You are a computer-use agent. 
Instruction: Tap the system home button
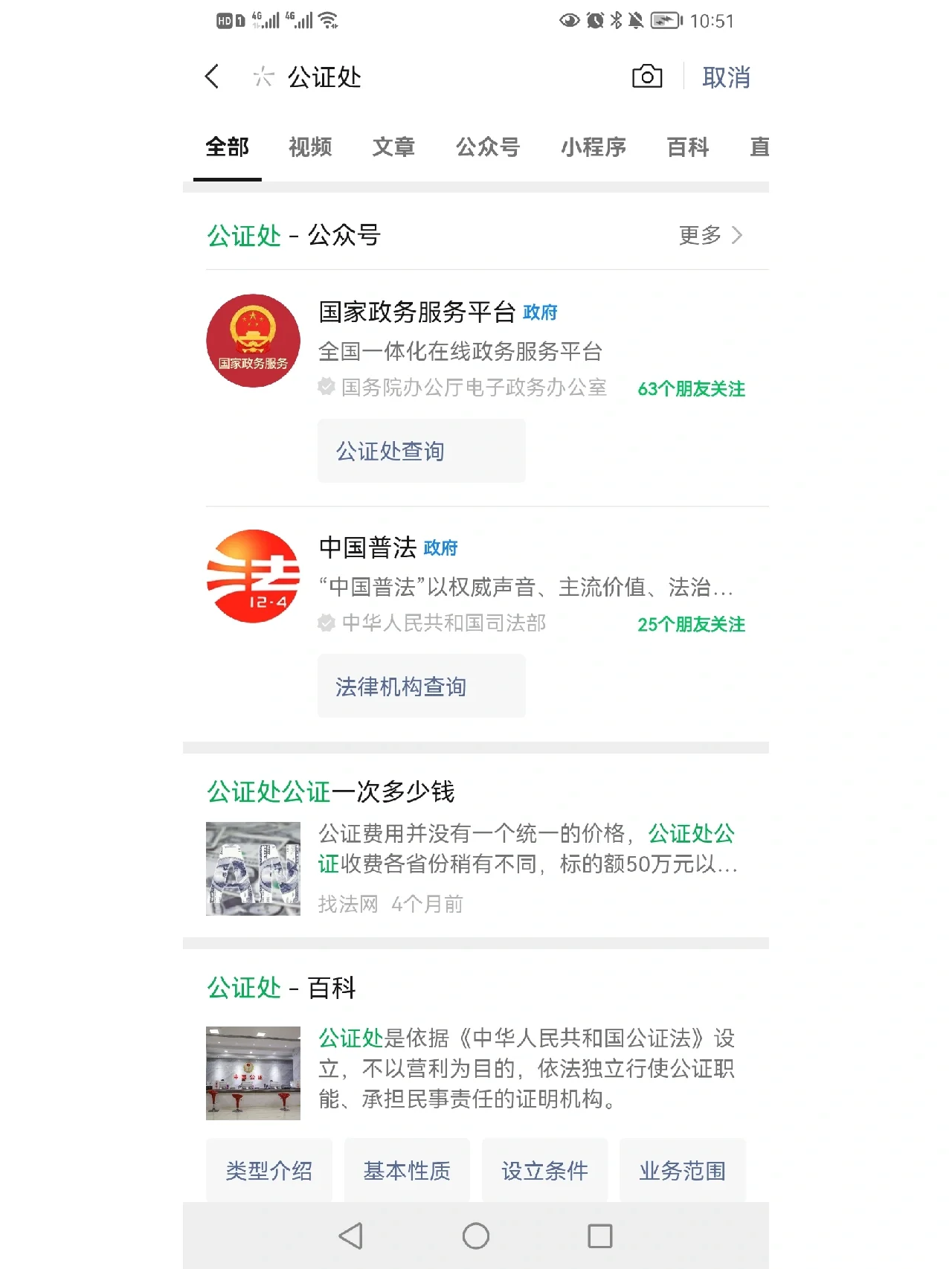476,1236
